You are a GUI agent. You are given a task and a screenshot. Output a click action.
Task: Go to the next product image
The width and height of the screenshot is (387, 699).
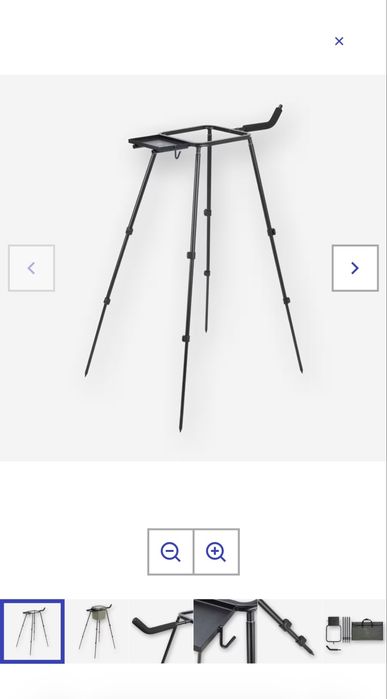[355, 268]
